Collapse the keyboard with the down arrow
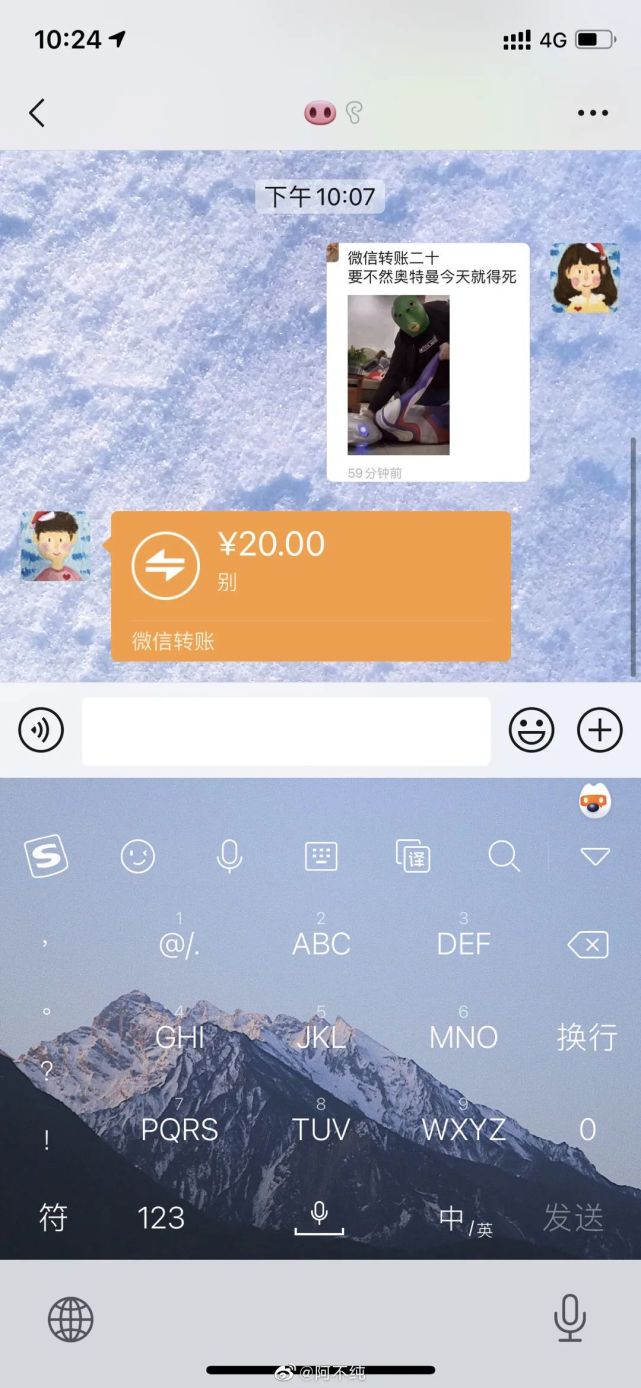Screen dimensions: 641x1388 pos(595,856)
